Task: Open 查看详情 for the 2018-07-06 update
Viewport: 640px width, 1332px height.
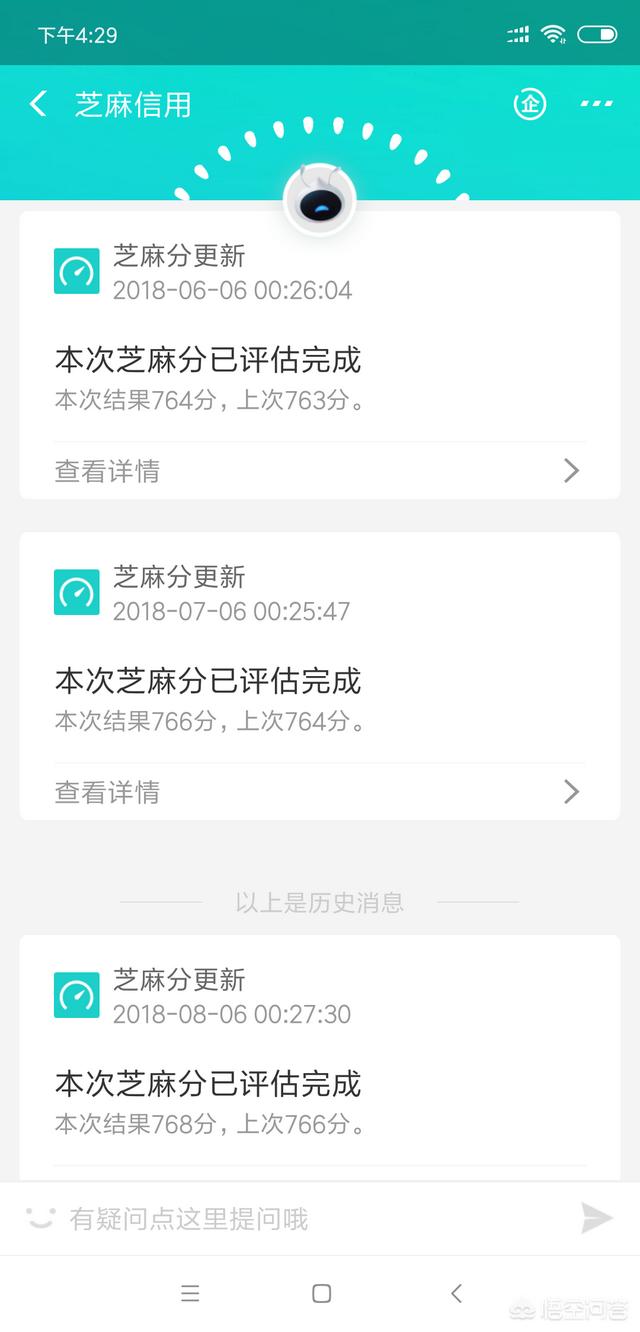Action: pos(319,792)
